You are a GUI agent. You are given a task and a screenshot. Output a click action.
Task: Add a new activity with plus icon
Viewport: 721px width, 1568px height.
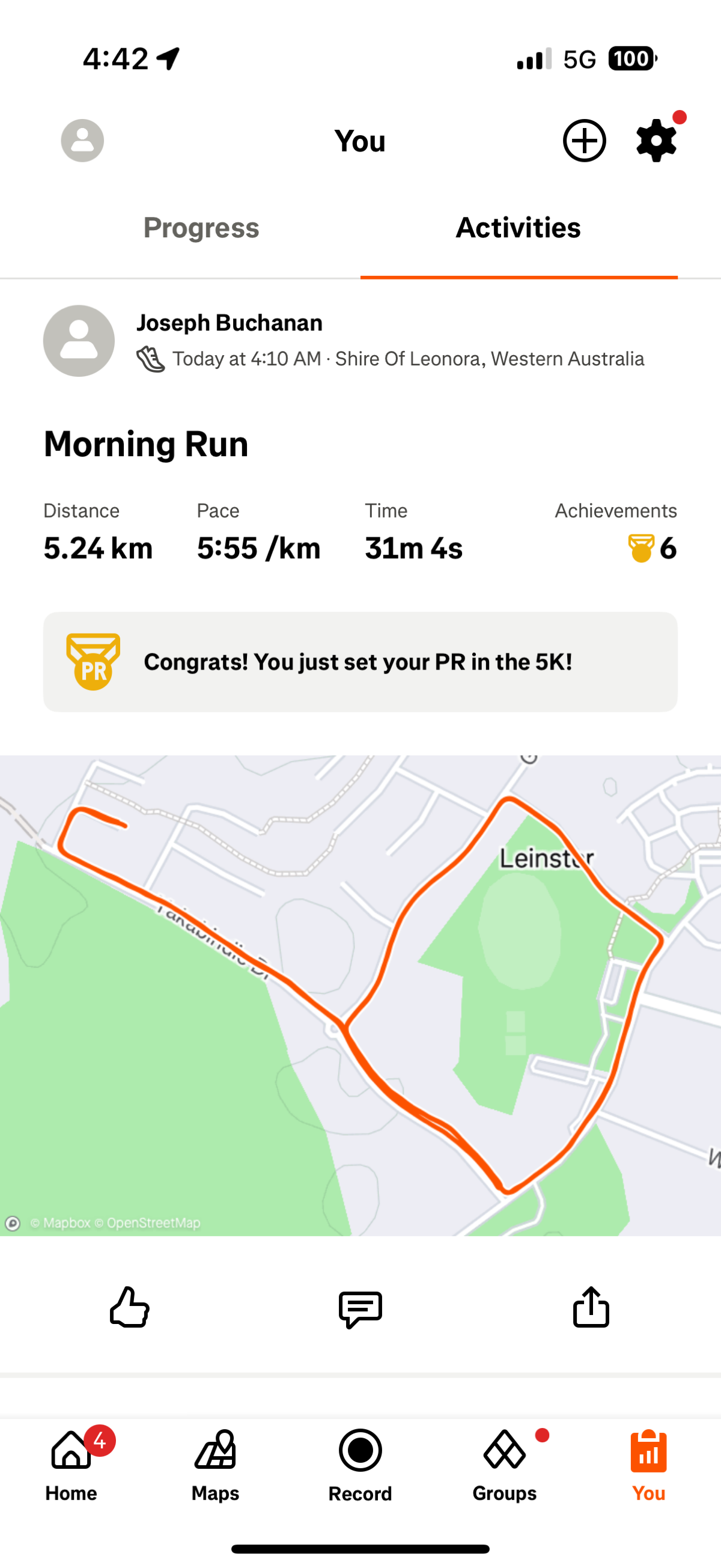(x=583, y=141)
